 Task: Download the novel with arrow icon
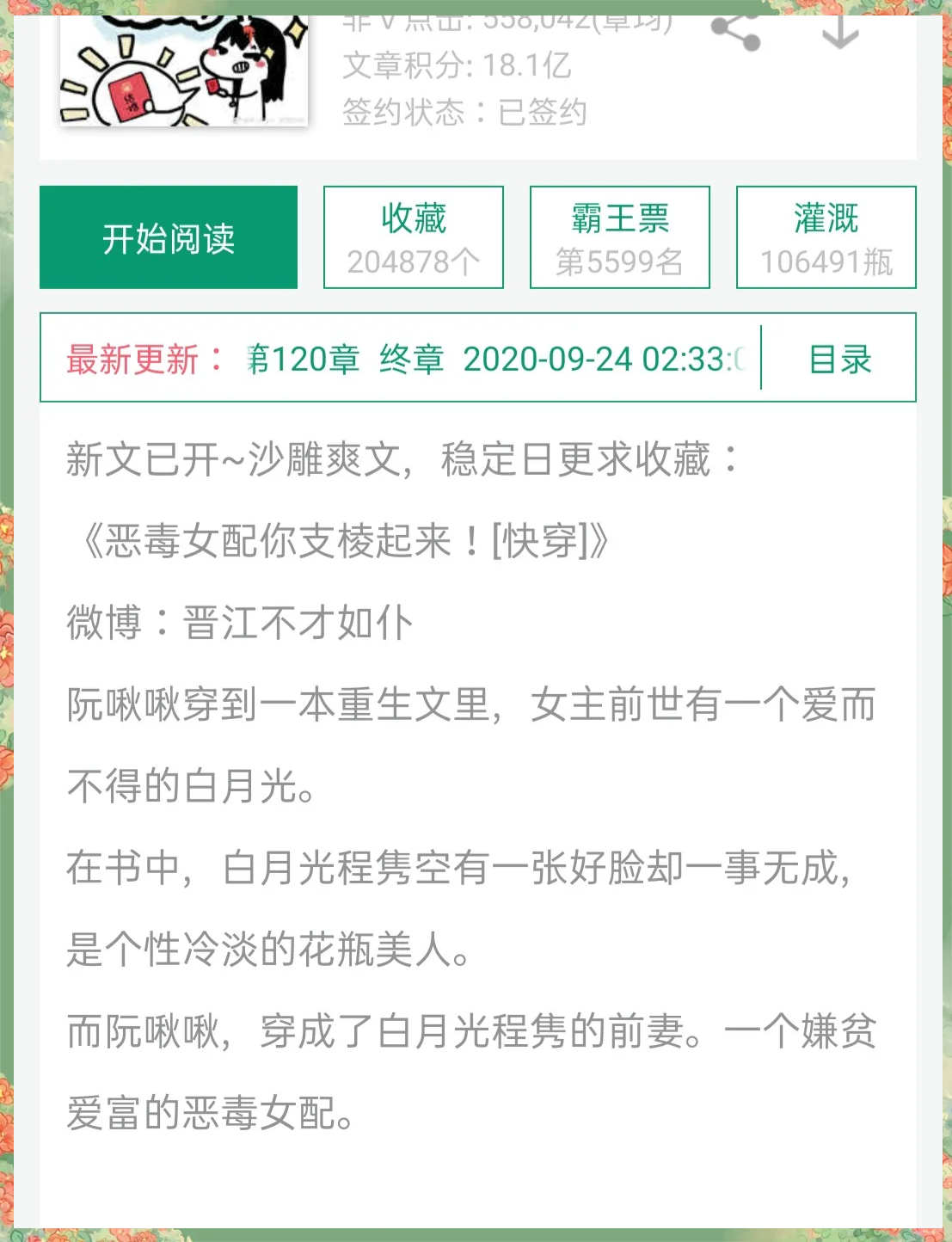click(x=840, y=31)
